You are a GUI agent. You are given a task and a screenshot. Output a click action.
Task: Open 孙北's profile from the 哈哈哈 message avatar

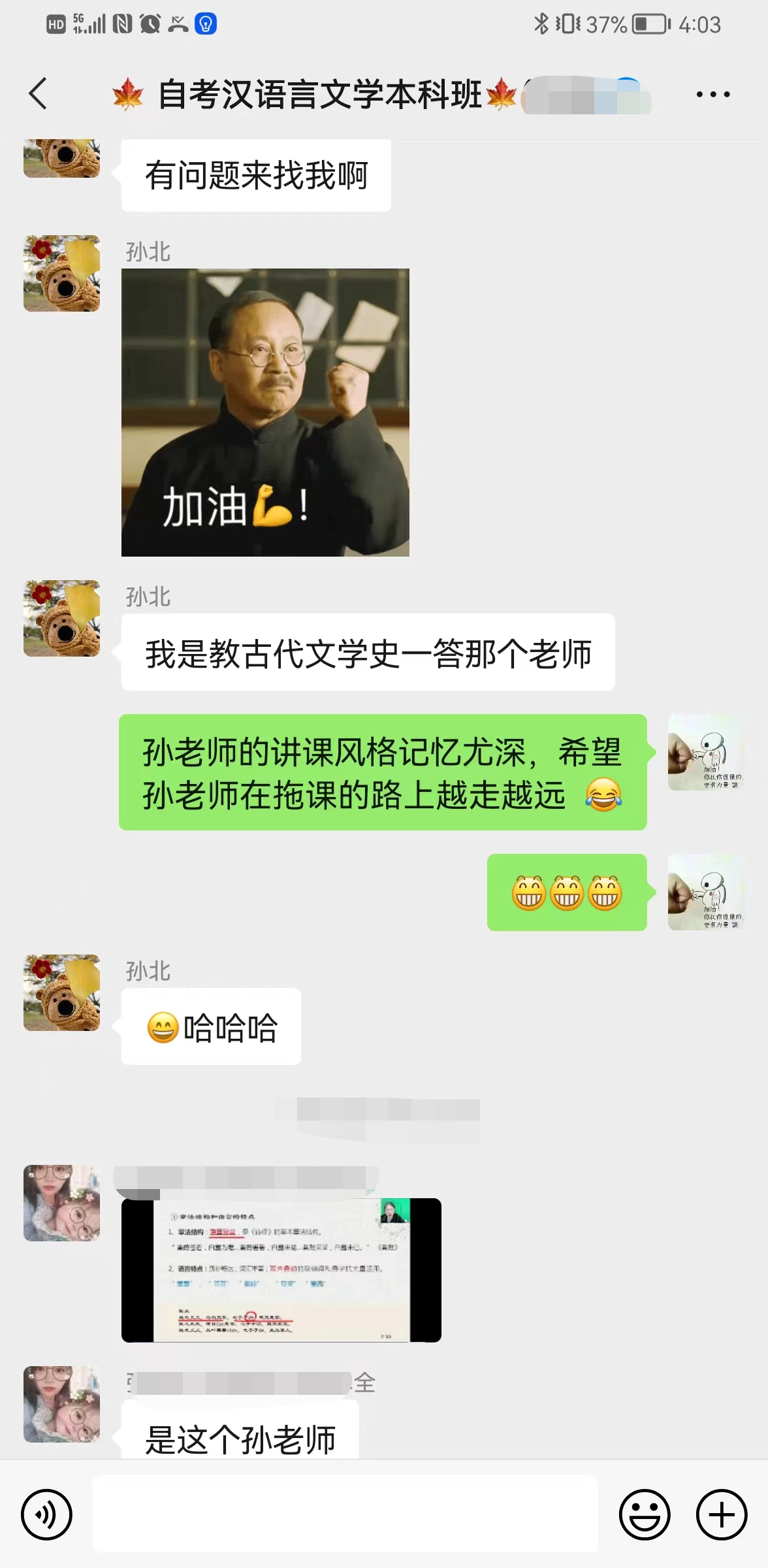coord(62,993)
